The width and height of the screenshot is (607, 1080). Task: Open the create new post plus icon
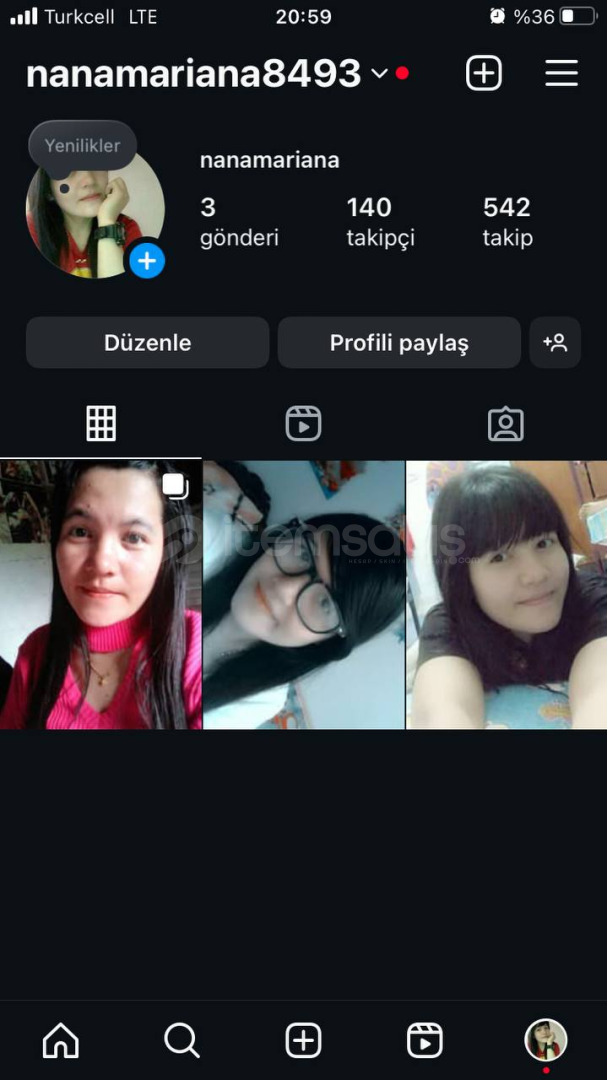pos(484,73)
